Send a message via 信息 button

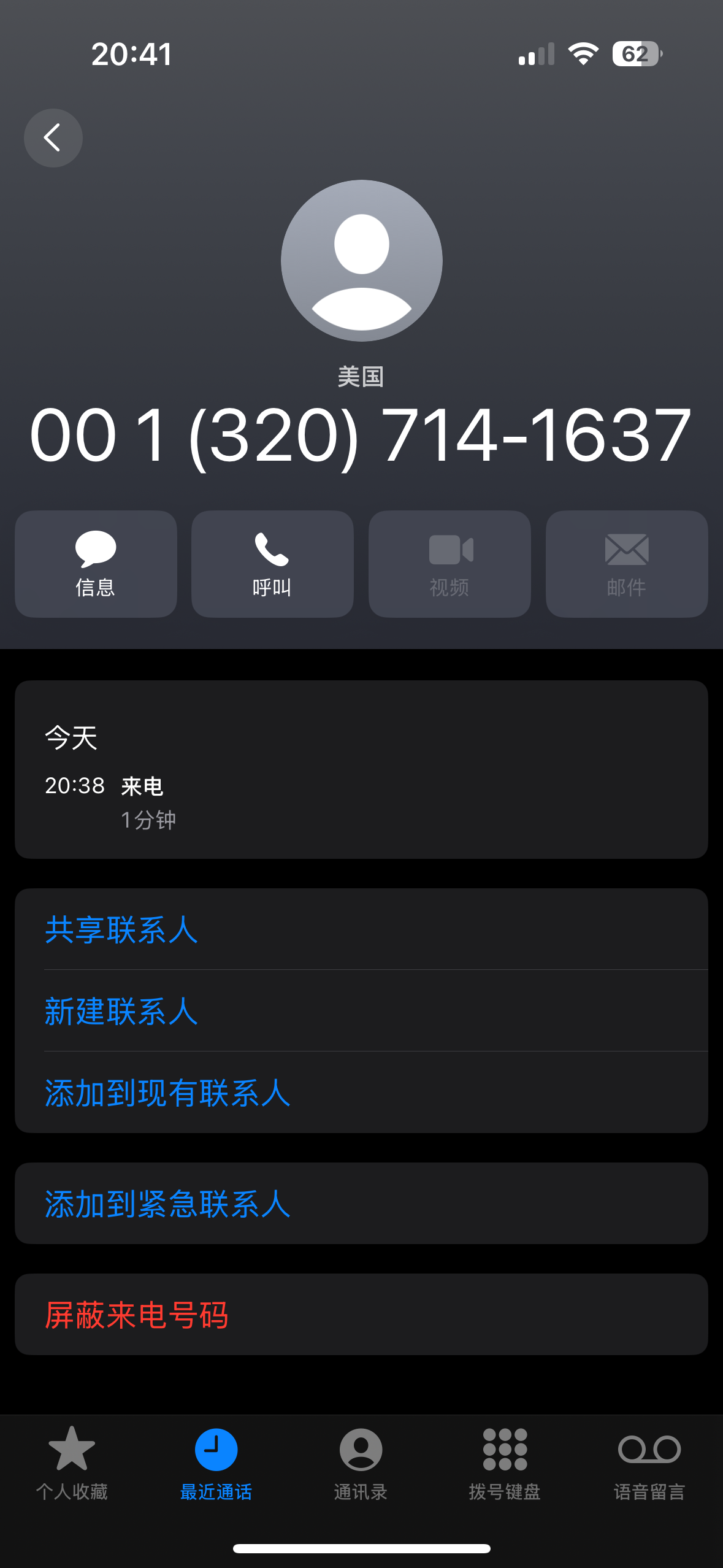click(96, 564)
